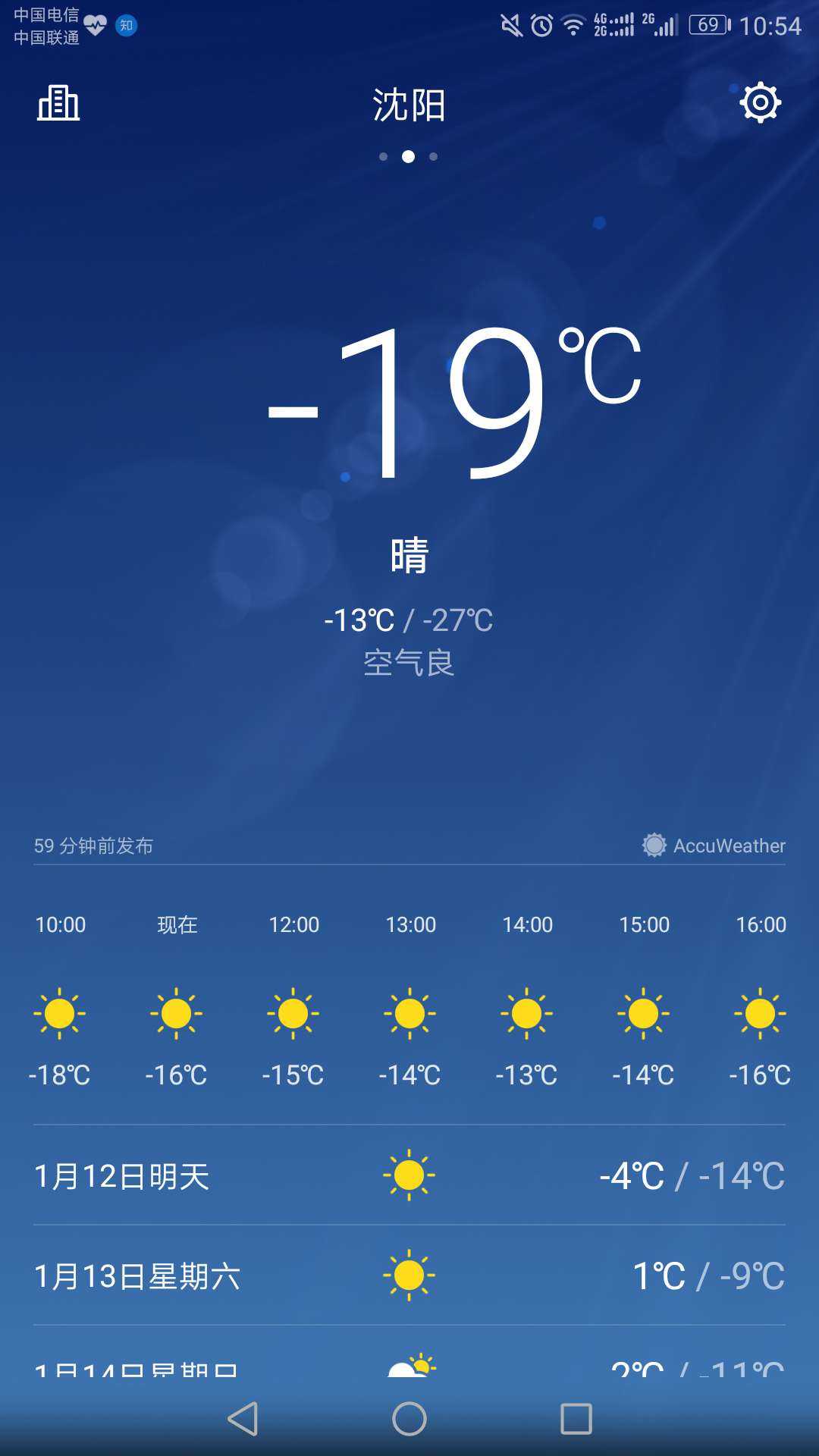Image resolution: width=819 pixels, height=1456 pixels.
Task: Open forecast for 1月13日星期六
Action: coord(409,1276)
